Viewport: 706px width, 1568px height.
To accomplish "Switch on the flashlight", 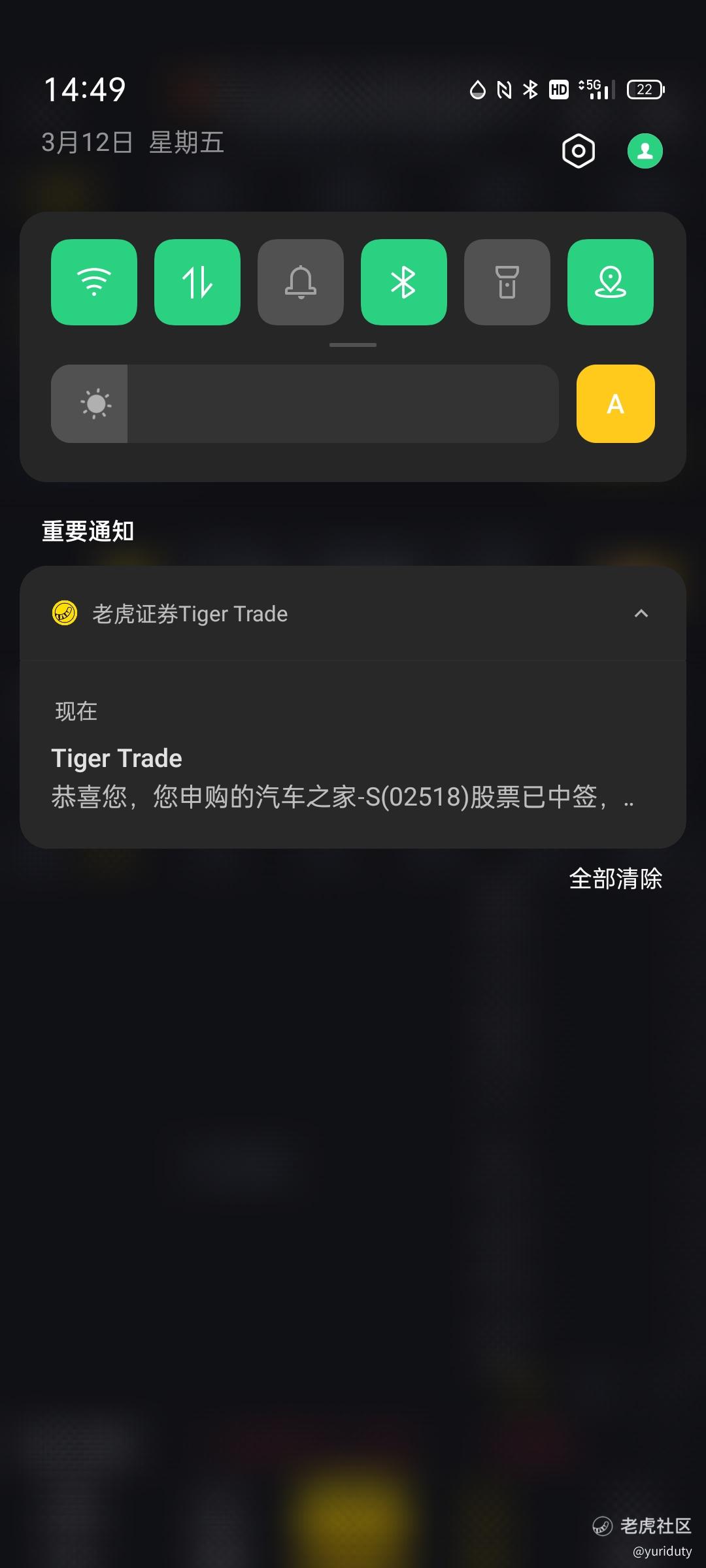I will click(507, 282).
